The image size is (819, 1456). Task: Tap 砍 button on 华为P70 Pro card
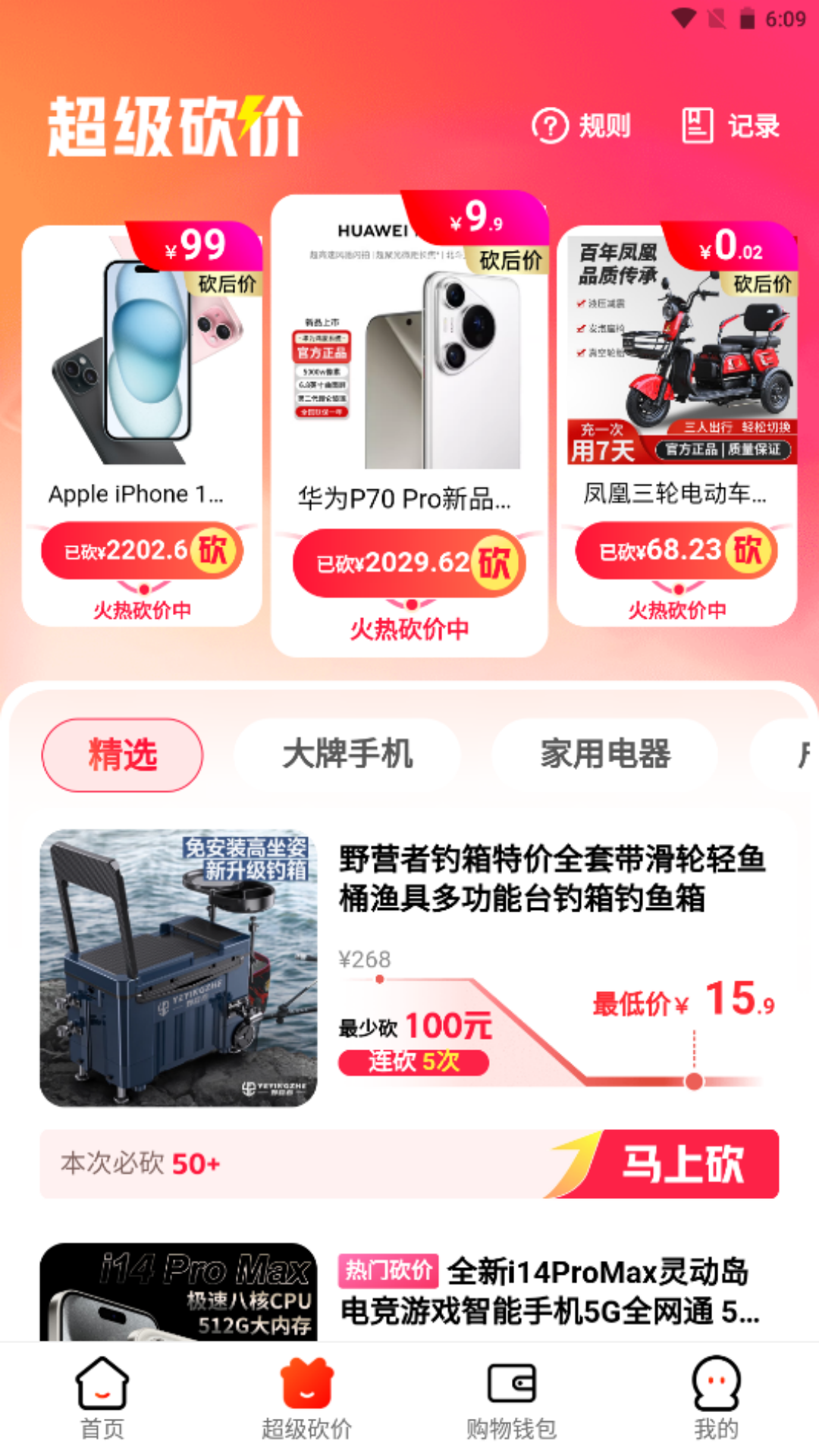[x=494, y=563]
